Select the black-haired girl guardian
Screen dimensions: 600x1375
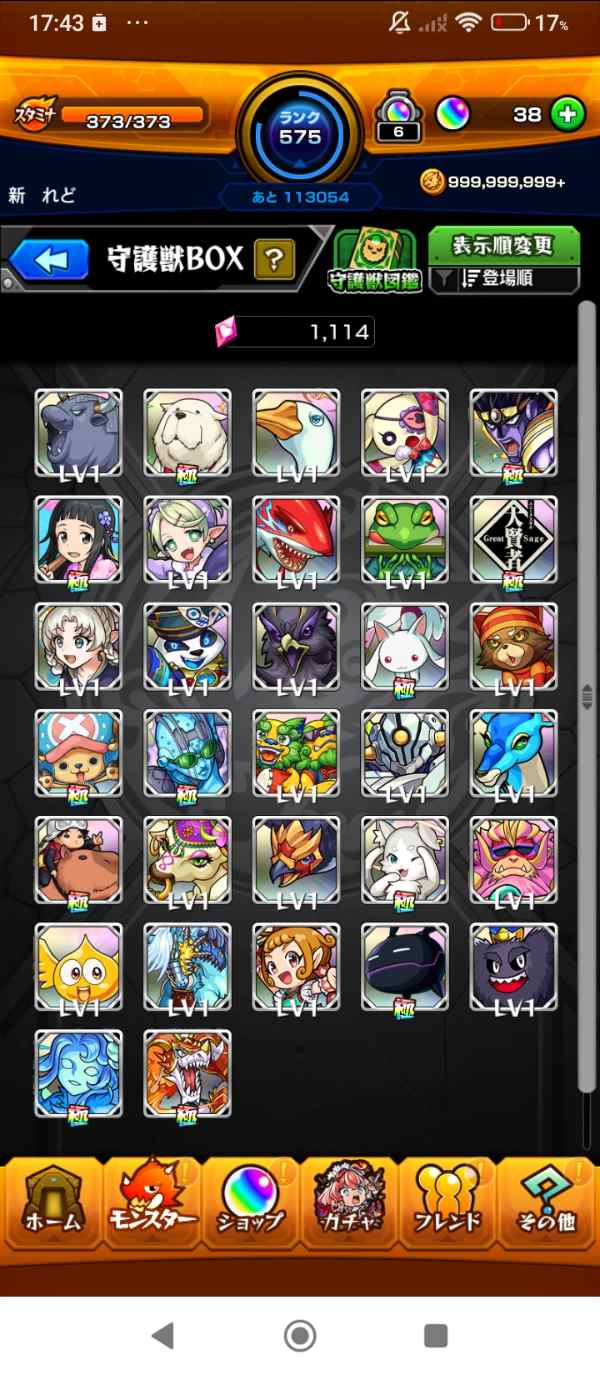tap(78, 539)
